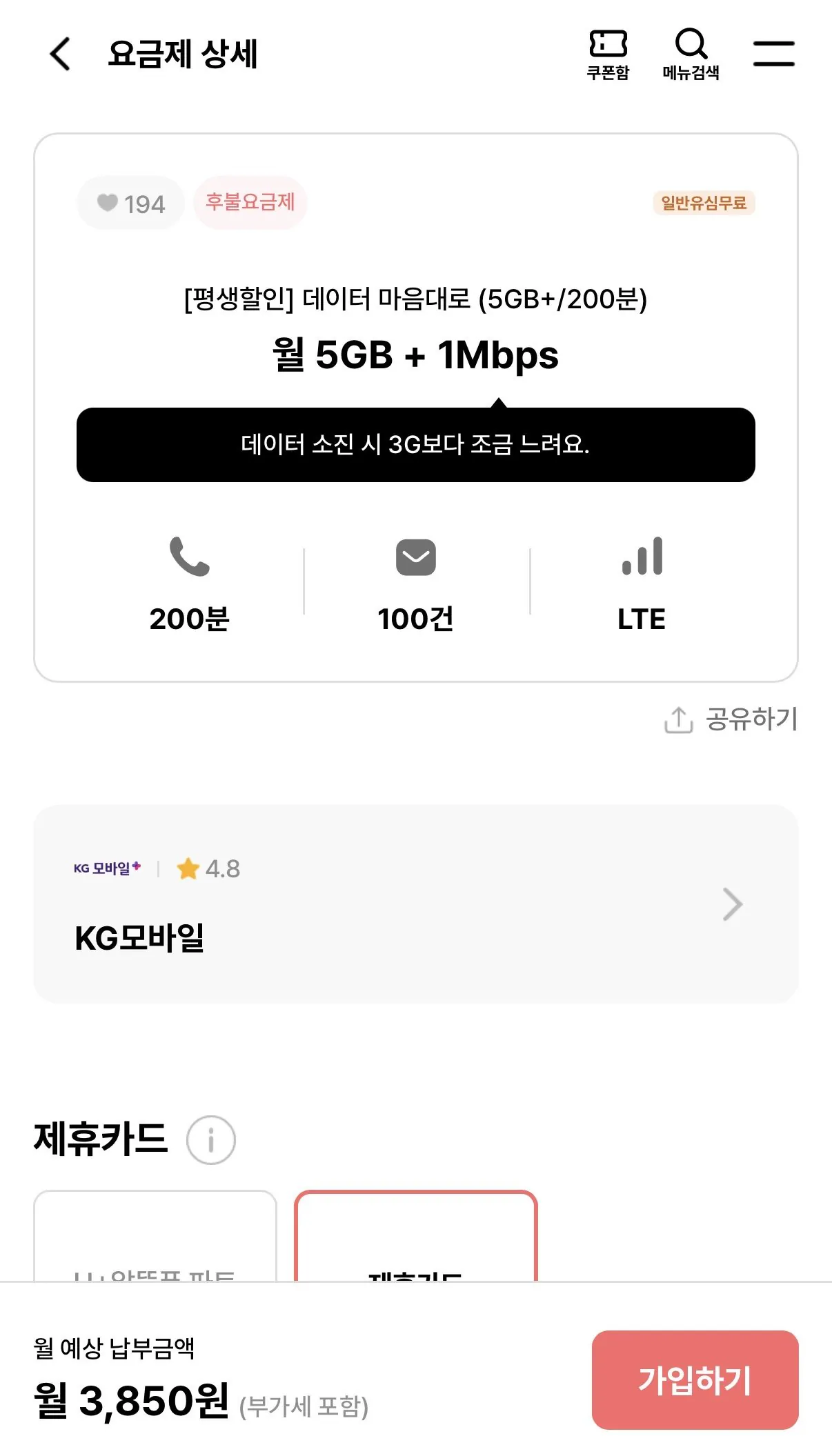Select the 후불요금제 badge
The width and height of the screenshot is (832, 1456).
pos(250,201)
